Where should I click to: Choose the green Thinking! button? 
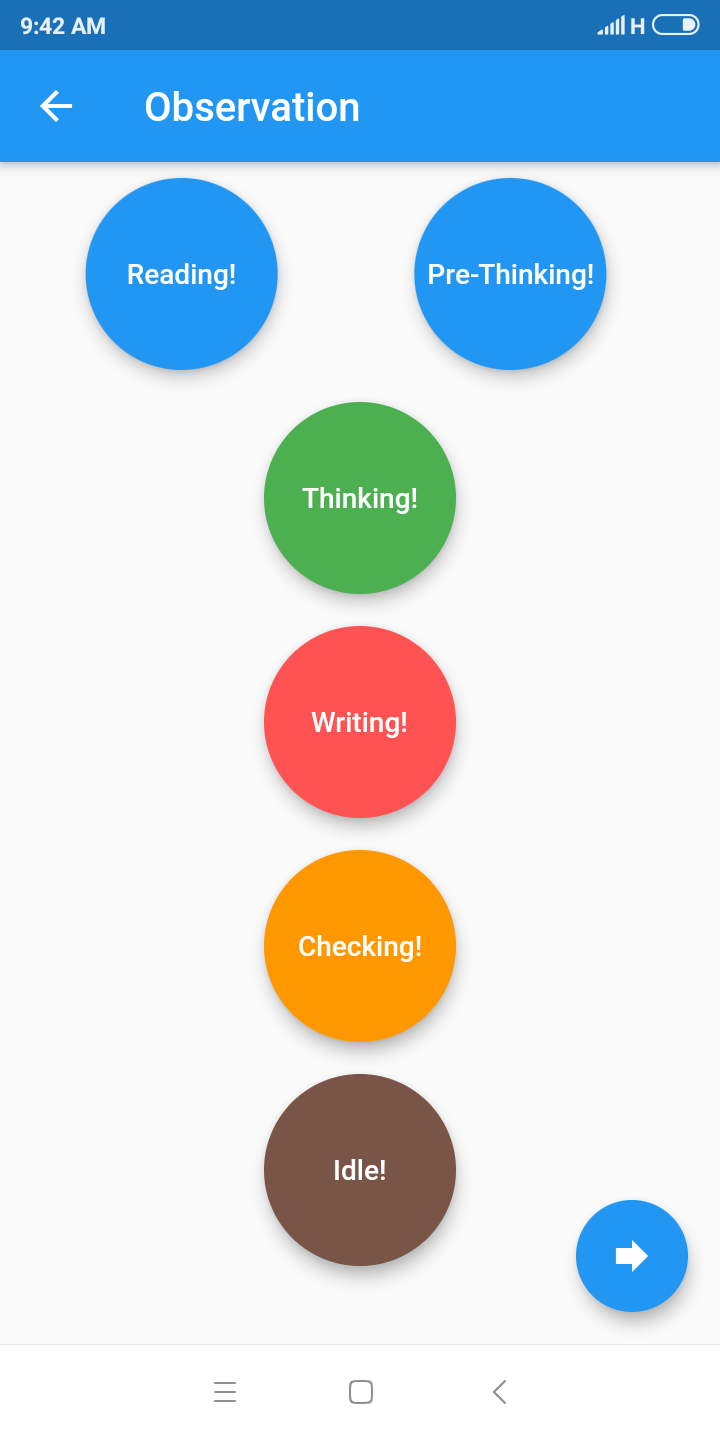click(x=360, y=498)
